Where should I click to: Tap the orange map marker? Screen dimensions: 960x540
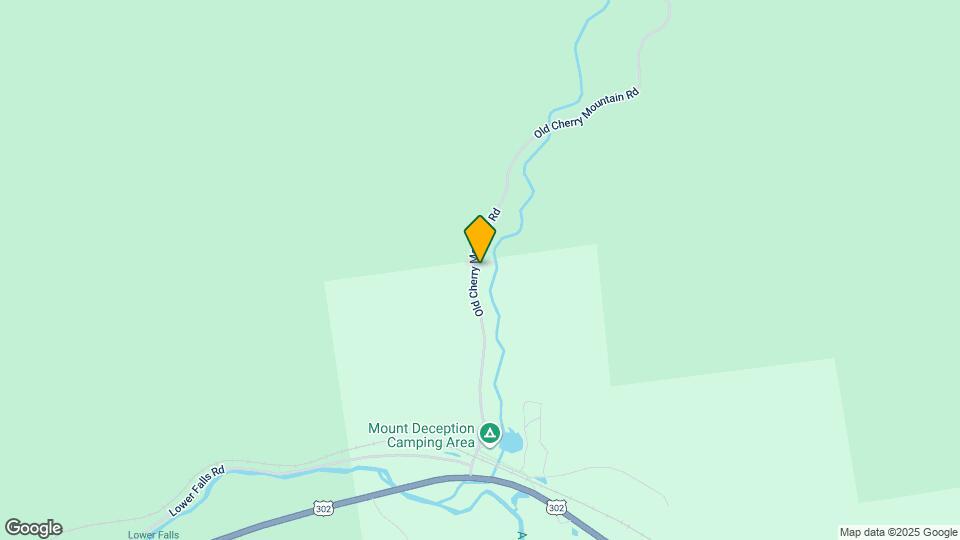[x=480, y=238]
